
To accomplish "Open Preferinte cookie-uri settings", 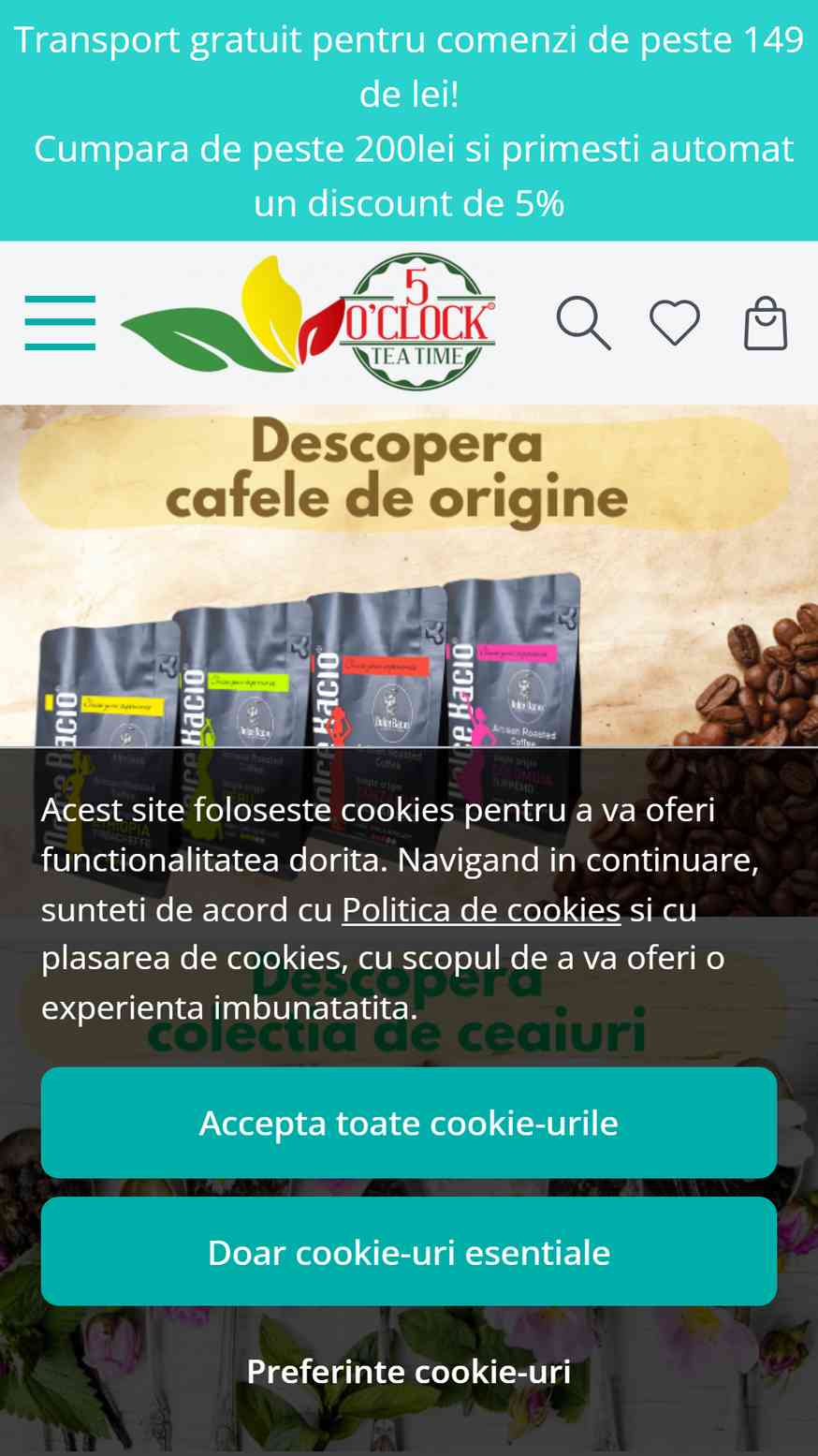I will click(409, 1372).
